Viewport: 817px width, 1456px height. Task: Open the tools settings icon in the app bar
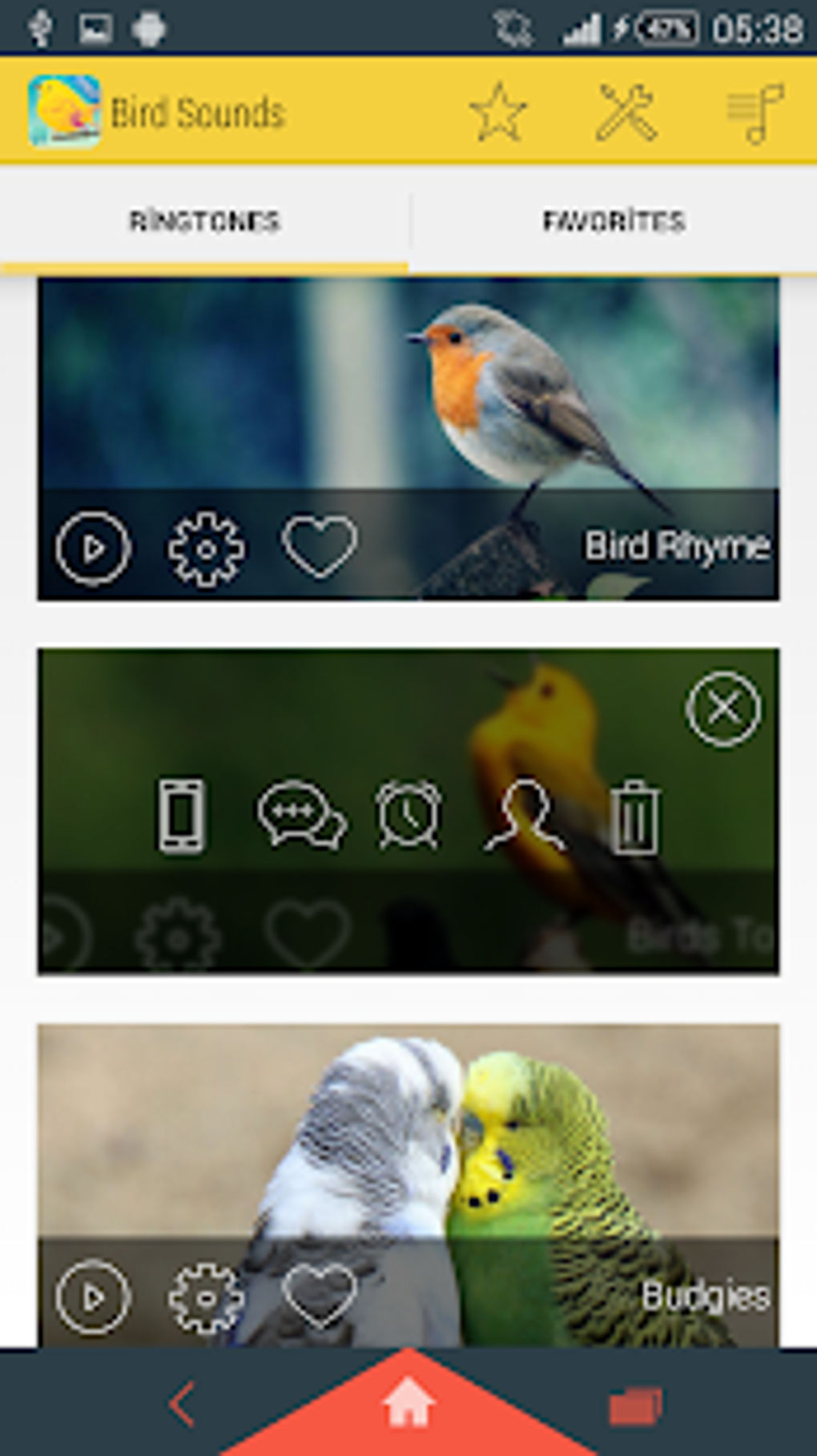coord(626,112)
